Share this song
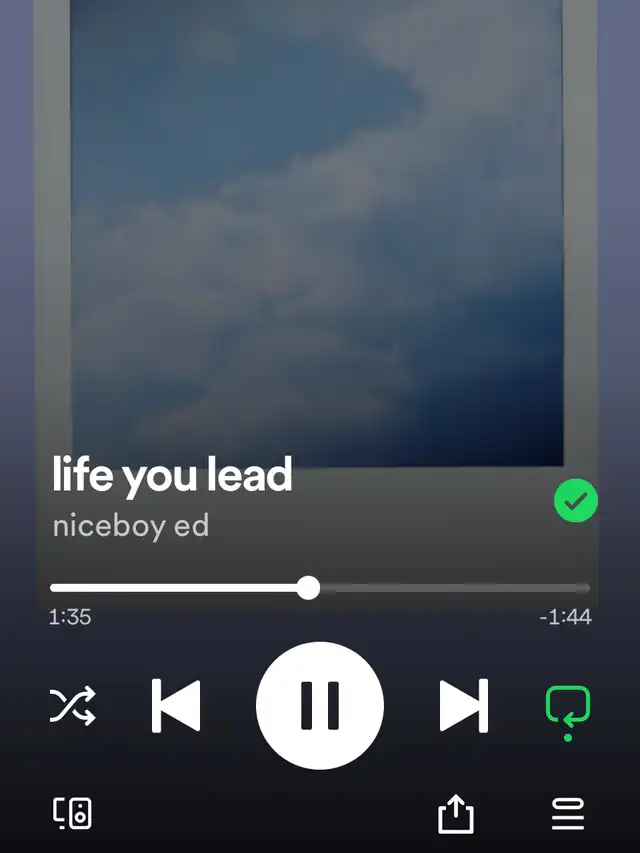 coord(456,814)
